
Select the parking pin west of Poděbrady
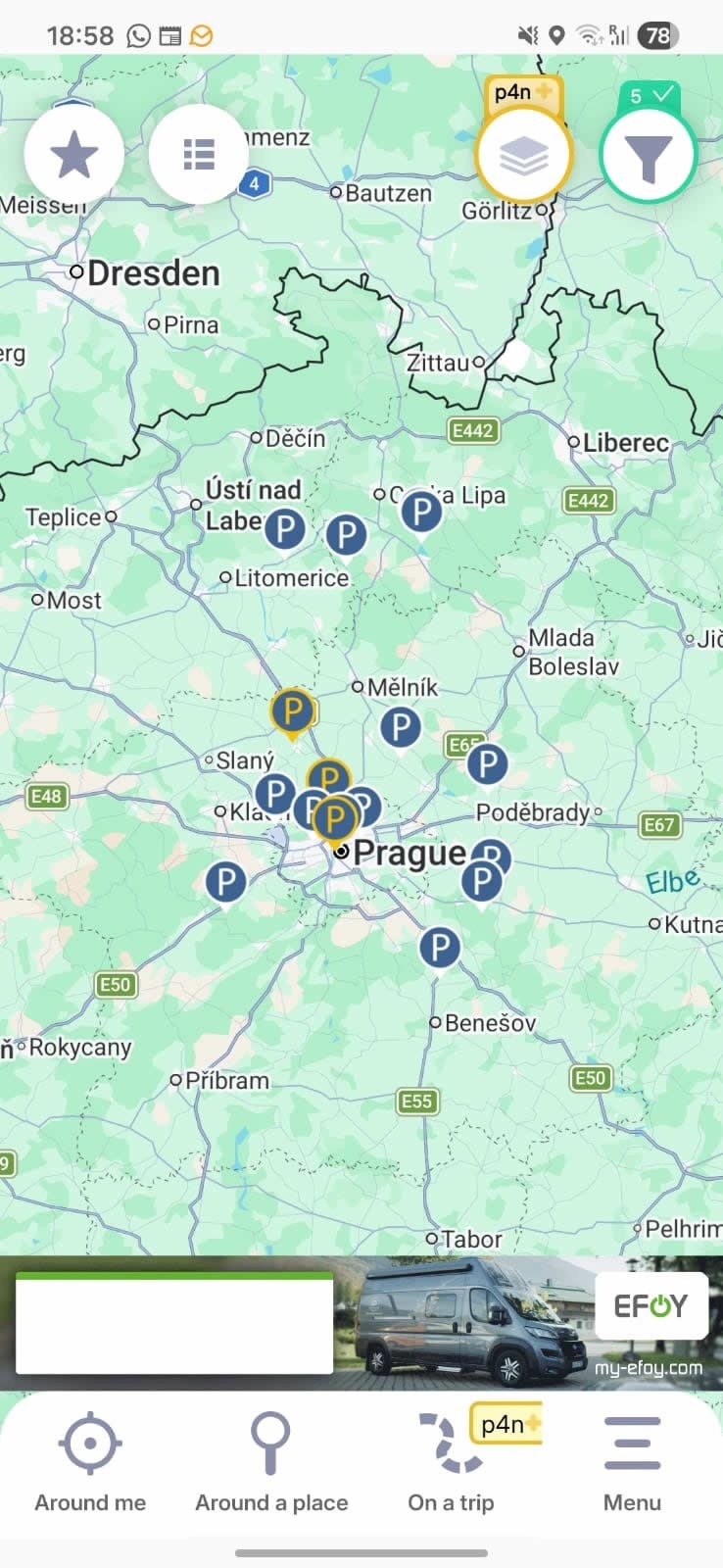tap(487, 764)
